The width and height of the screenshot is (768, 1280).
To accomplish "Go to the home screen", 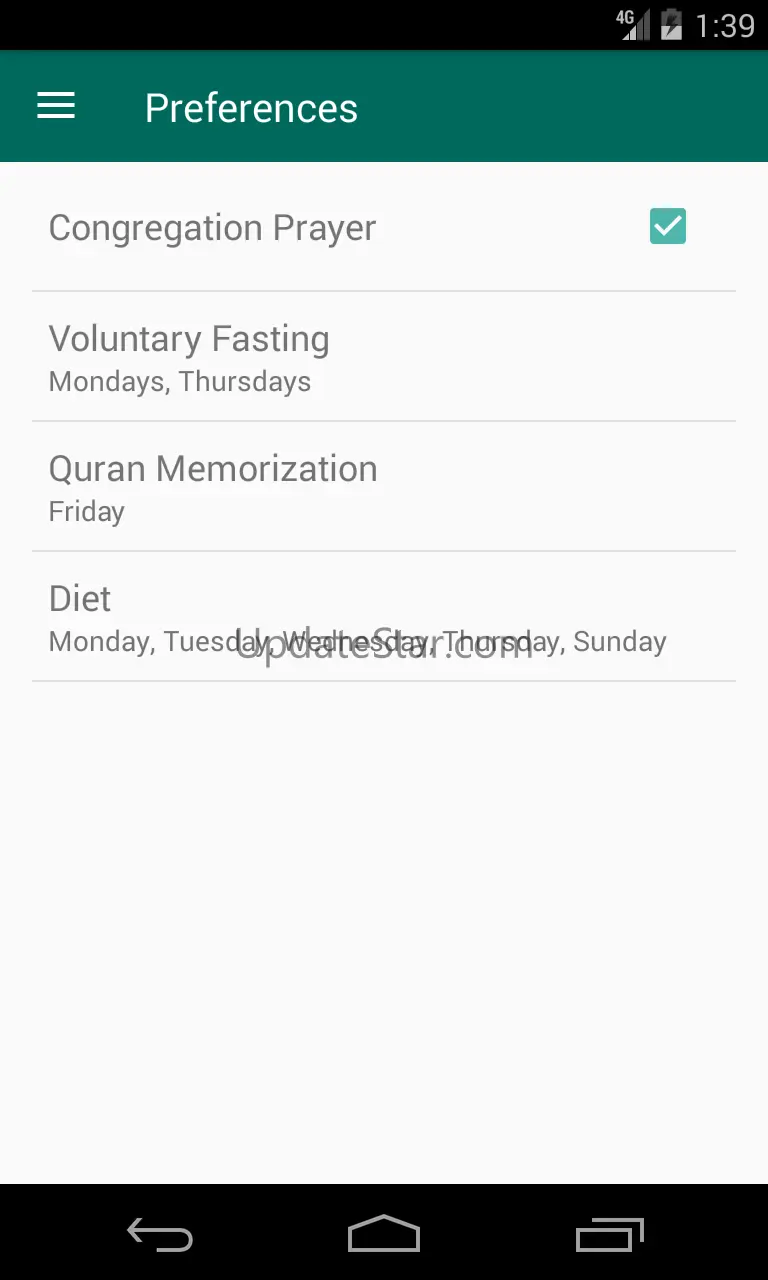I will point(384,1233).
